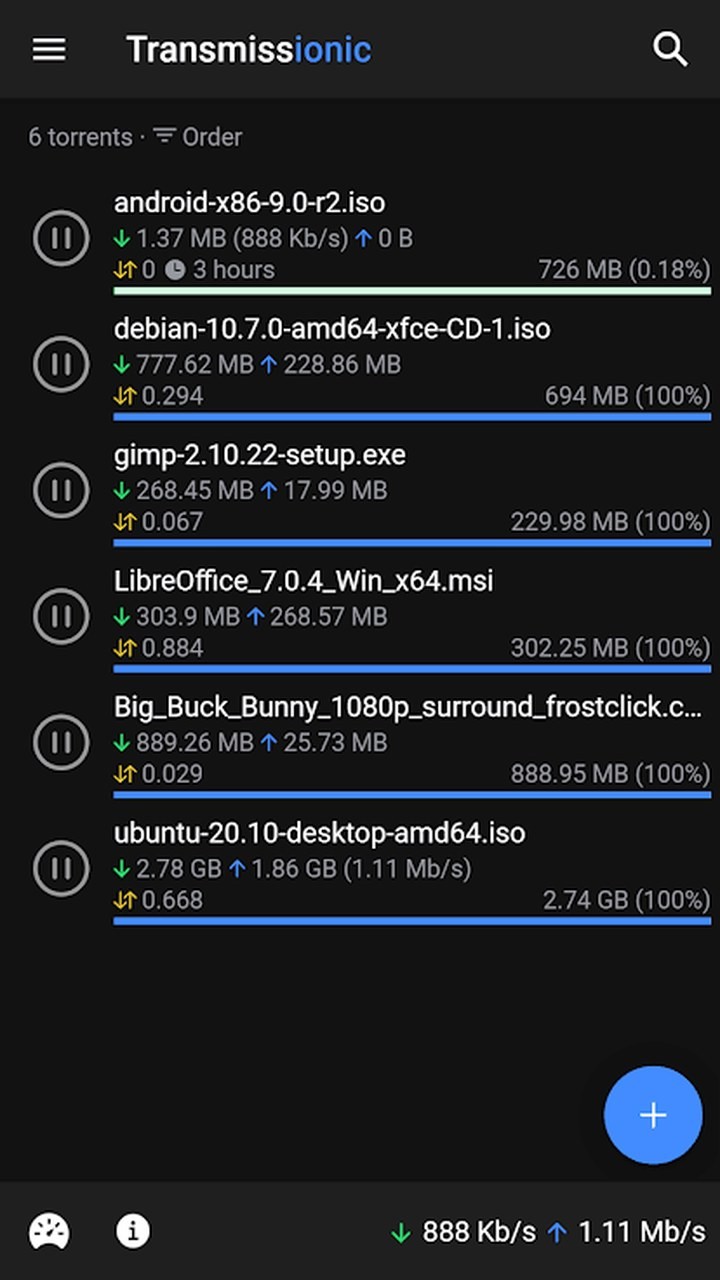Open details for gimp-2.10.22-setup.exe

[412, 491]
